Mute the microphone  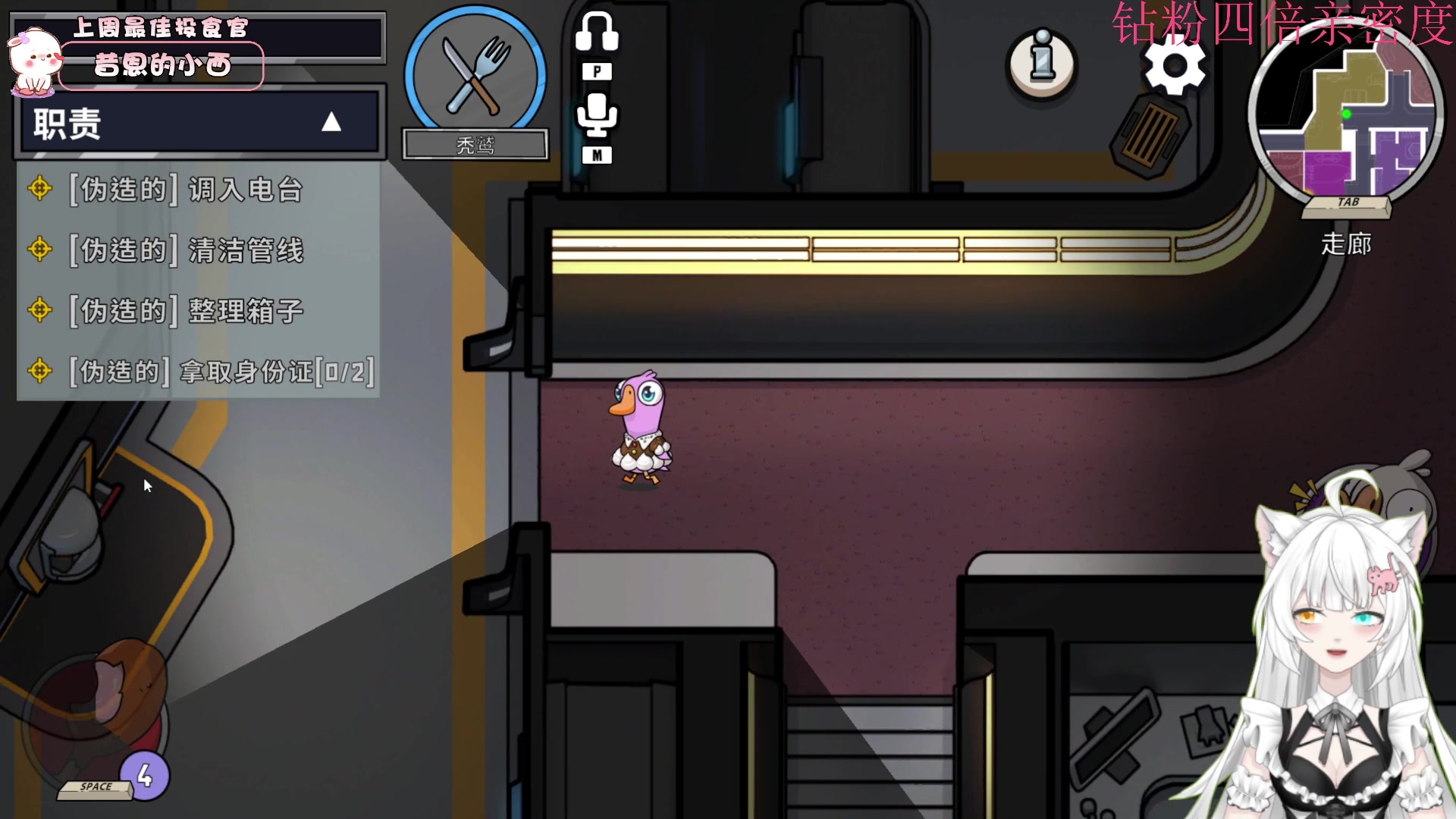[597, 117]
